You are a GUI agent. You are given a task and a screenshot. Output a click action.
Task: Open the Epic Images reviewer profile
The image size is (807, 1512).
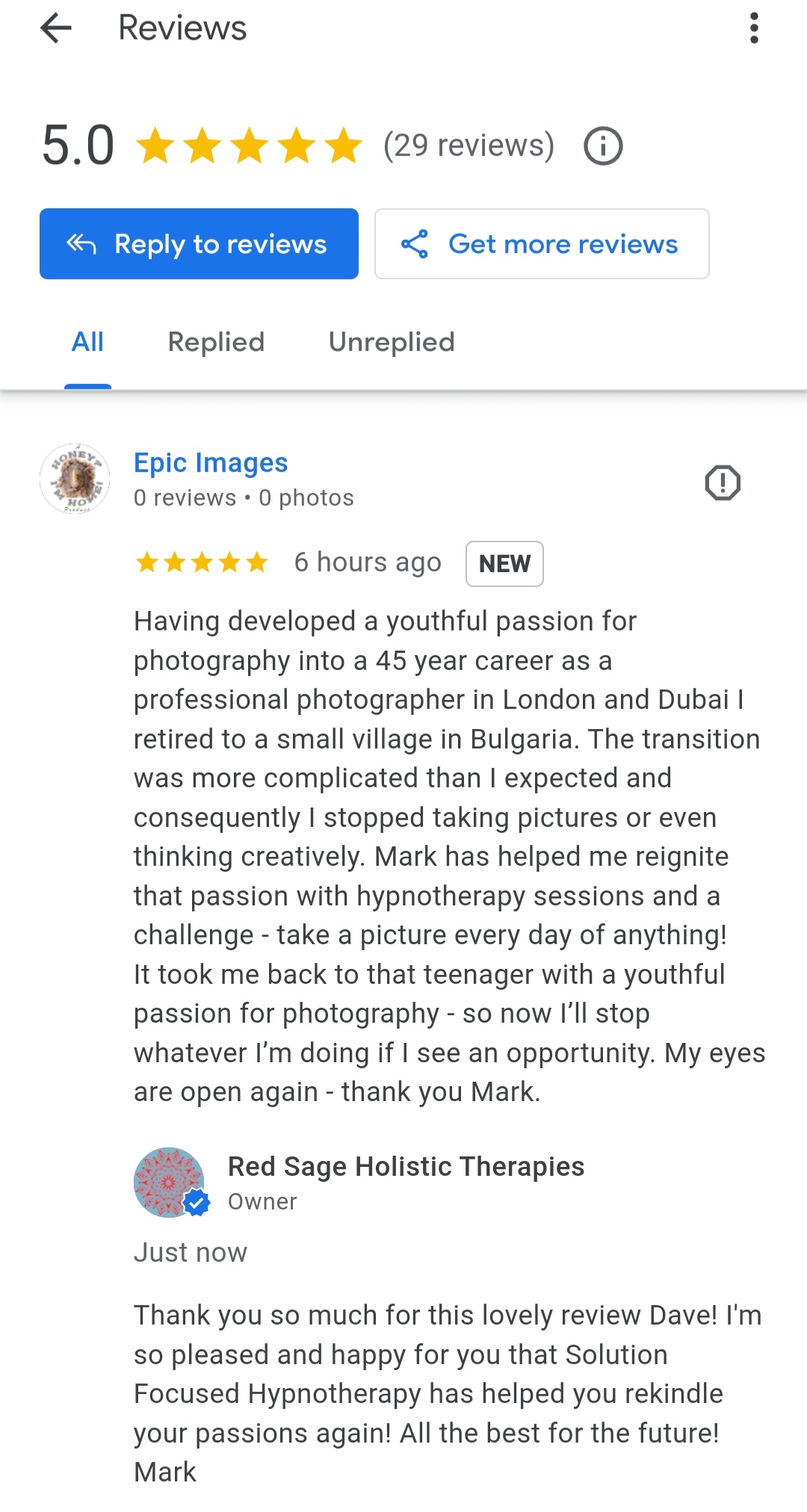click(x=211, y=463)
